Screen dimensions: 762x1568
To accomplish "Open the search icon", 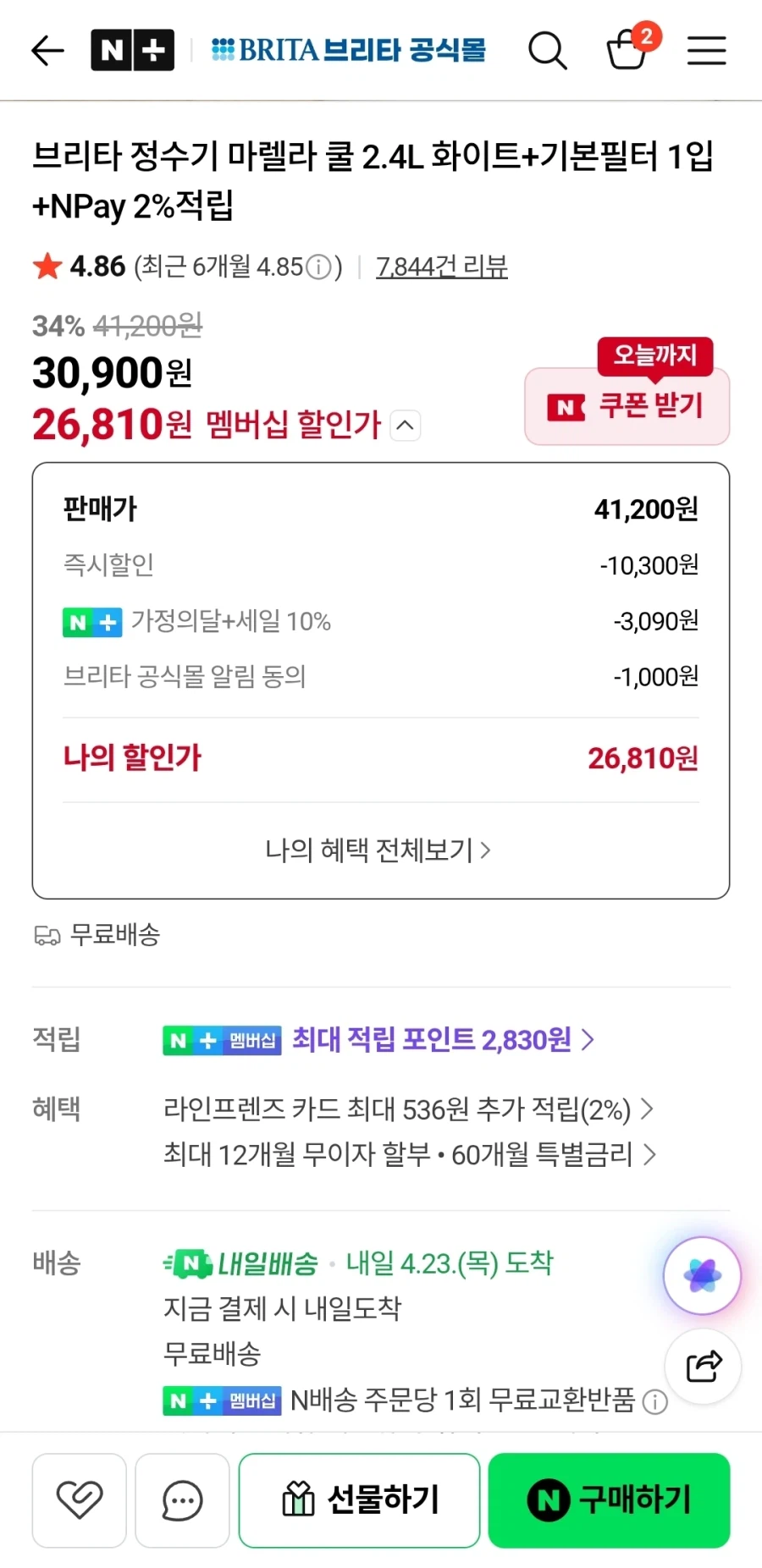I will 547,51.
